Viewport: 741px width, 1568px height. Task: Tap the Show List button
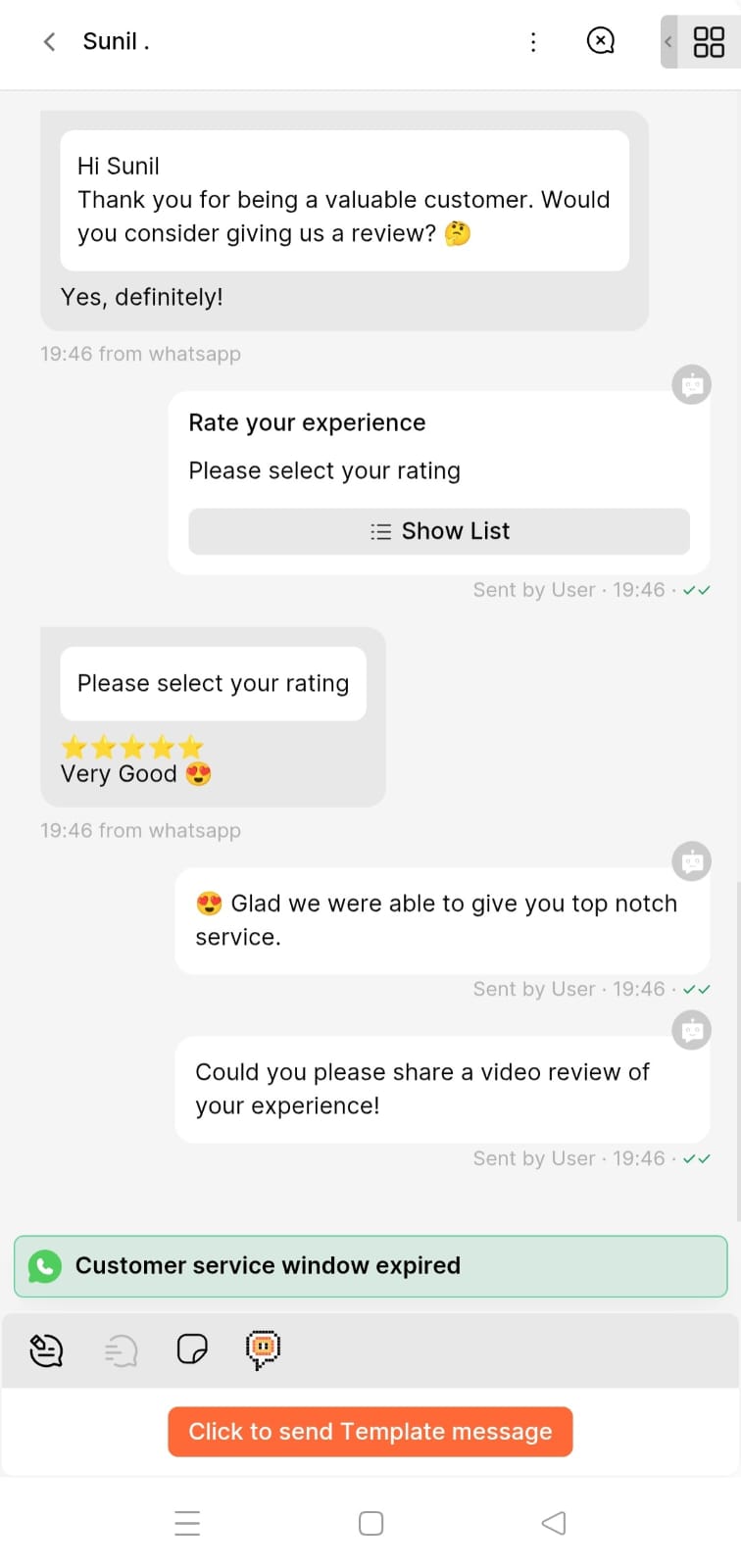(439, 531)
